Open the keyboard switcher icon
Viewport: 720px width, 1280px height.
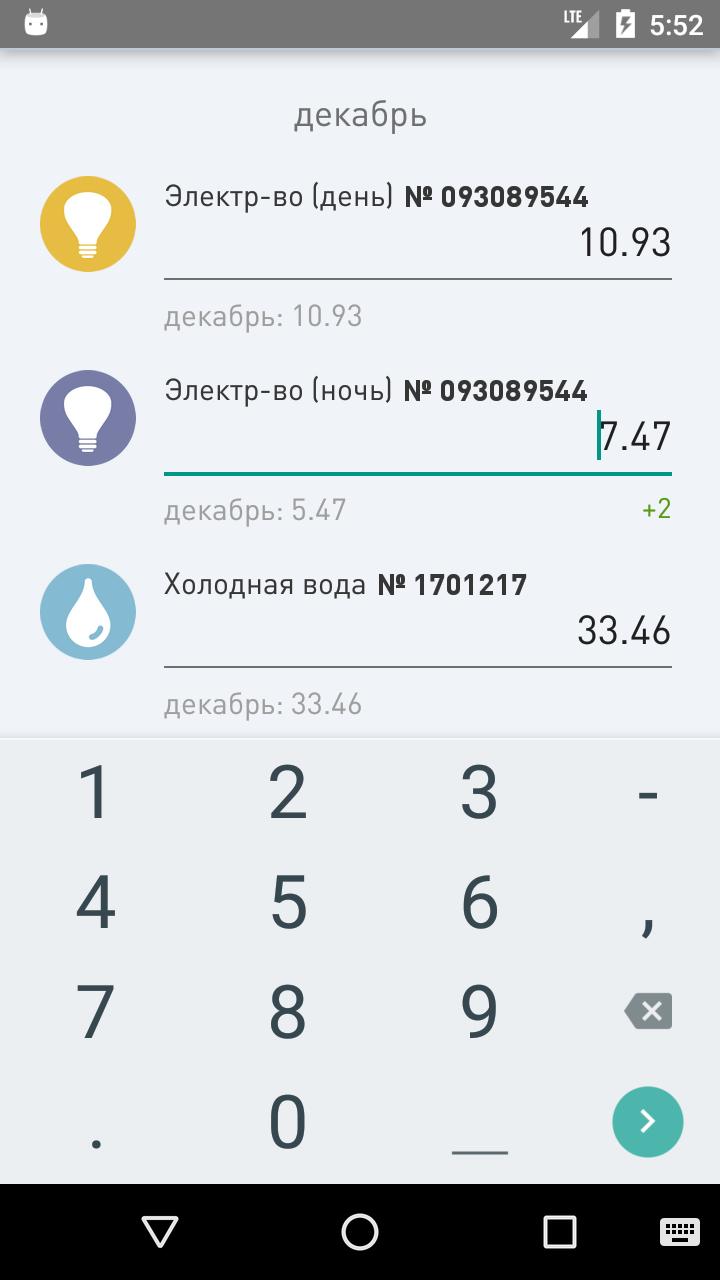[680, 1232]
